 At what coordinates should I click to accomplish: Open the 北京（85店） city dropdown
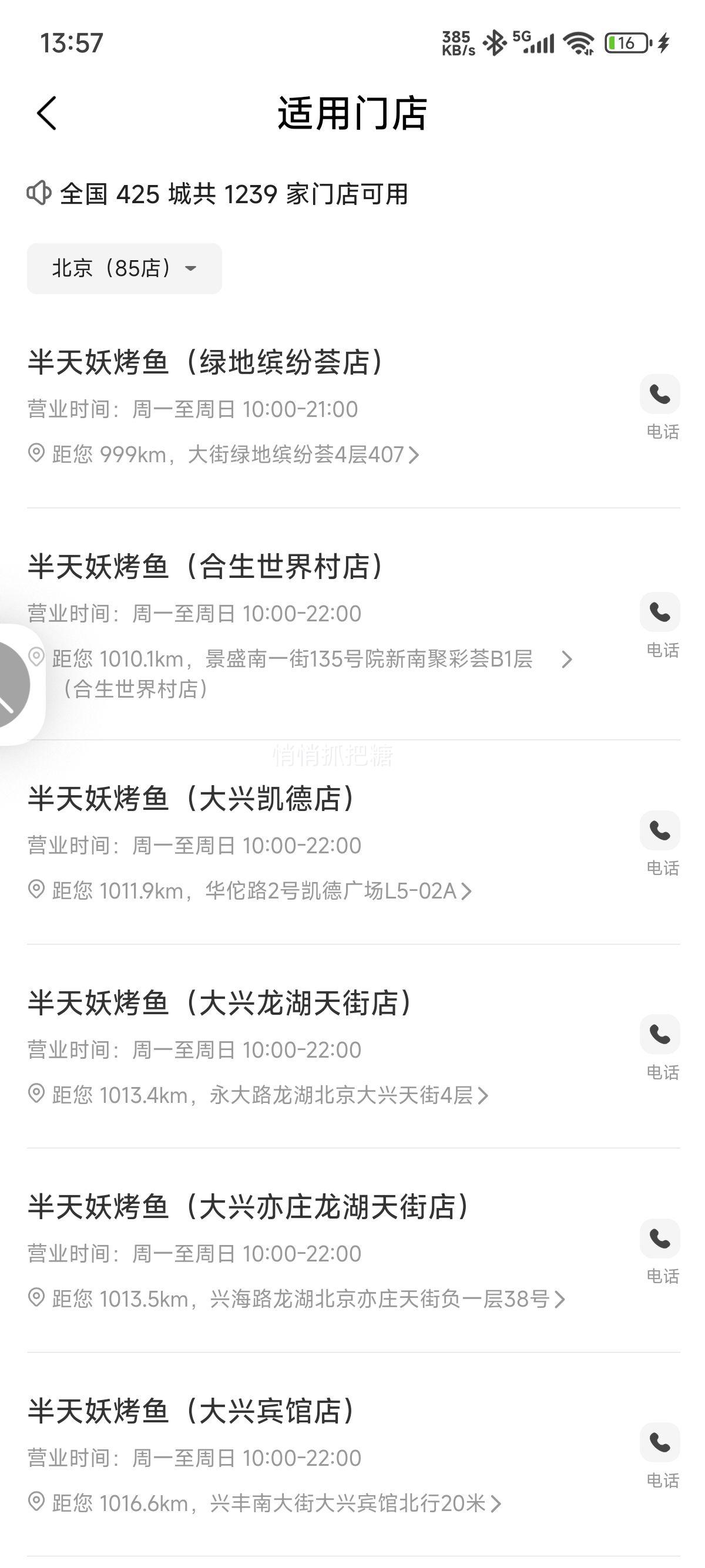(x=124, y=268)
